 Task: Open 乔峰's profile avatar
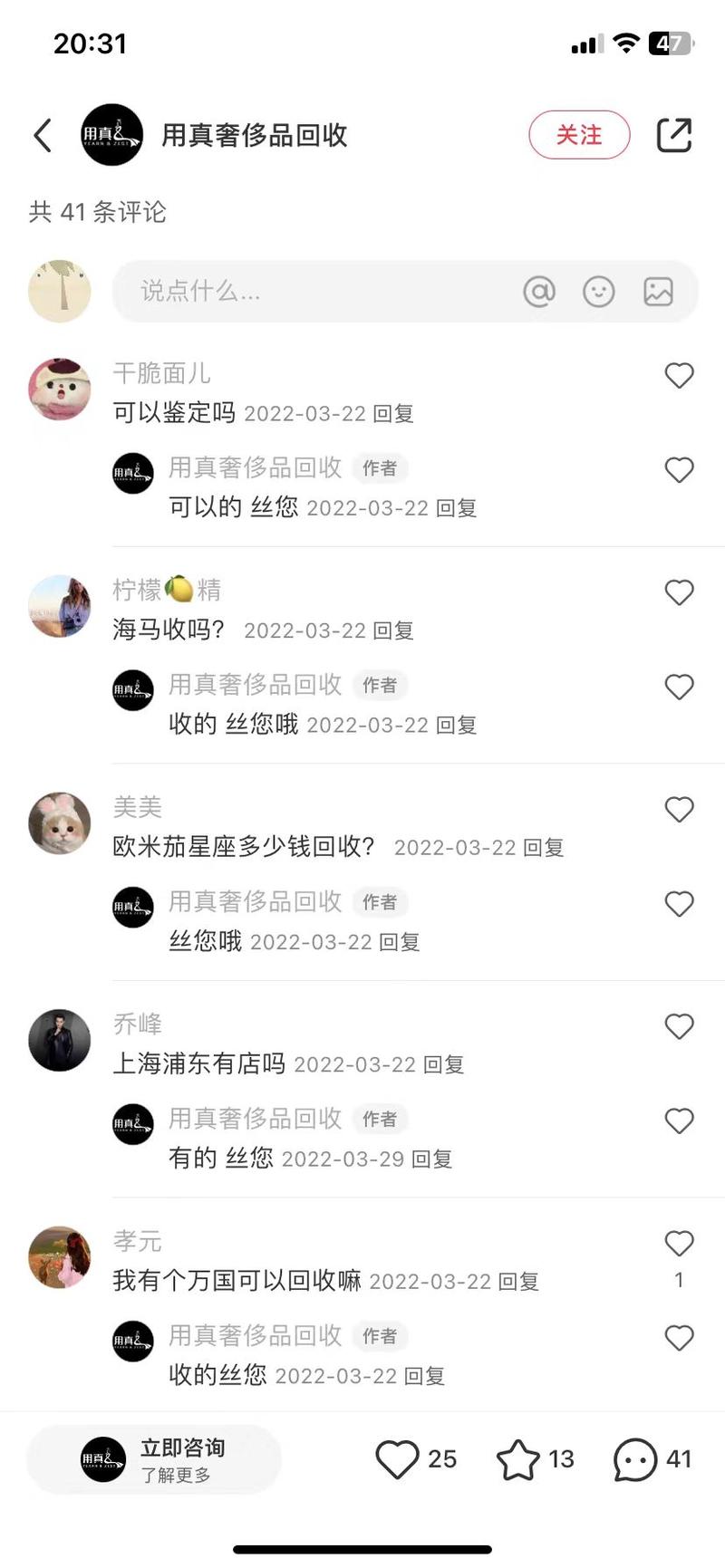(x=60, y=1040)
